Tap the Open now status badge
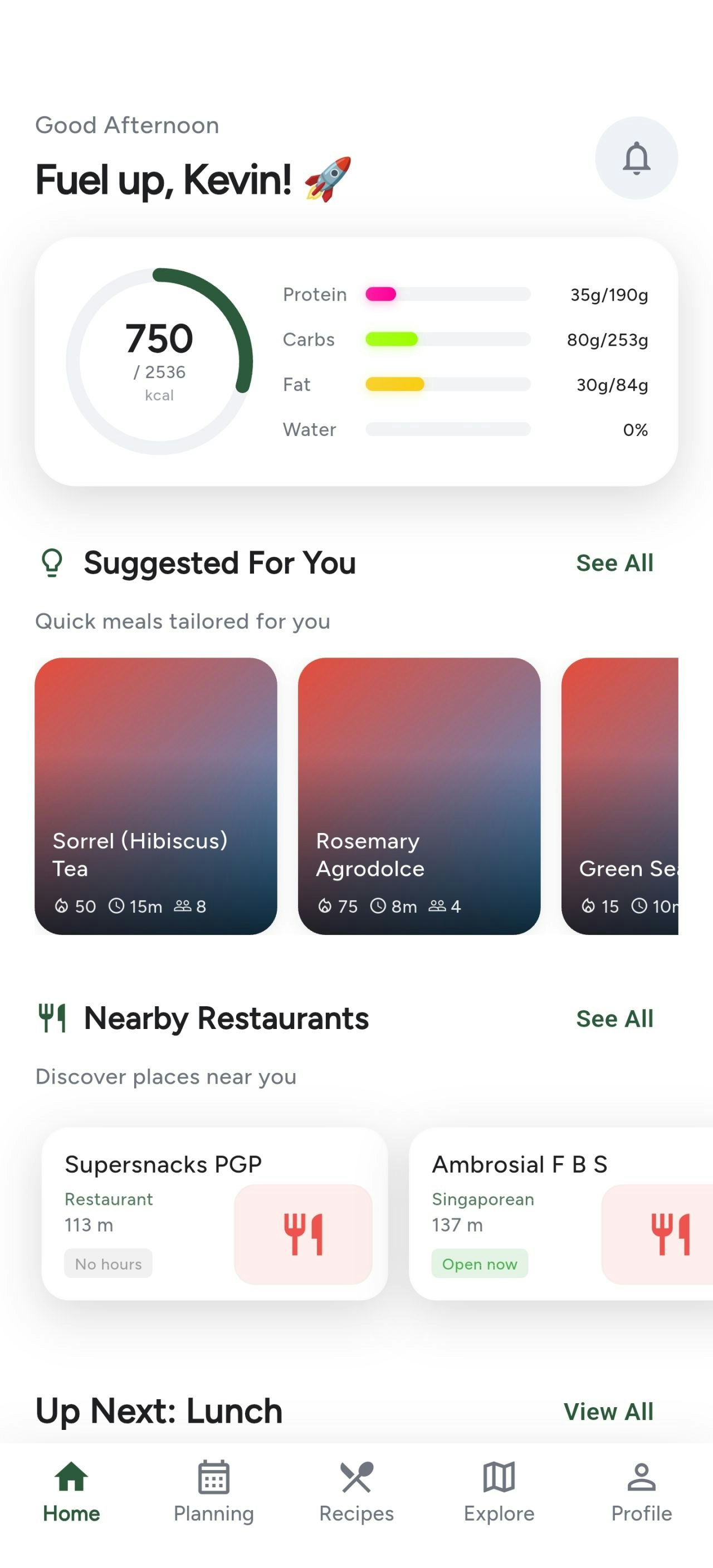 point(480,1265)
